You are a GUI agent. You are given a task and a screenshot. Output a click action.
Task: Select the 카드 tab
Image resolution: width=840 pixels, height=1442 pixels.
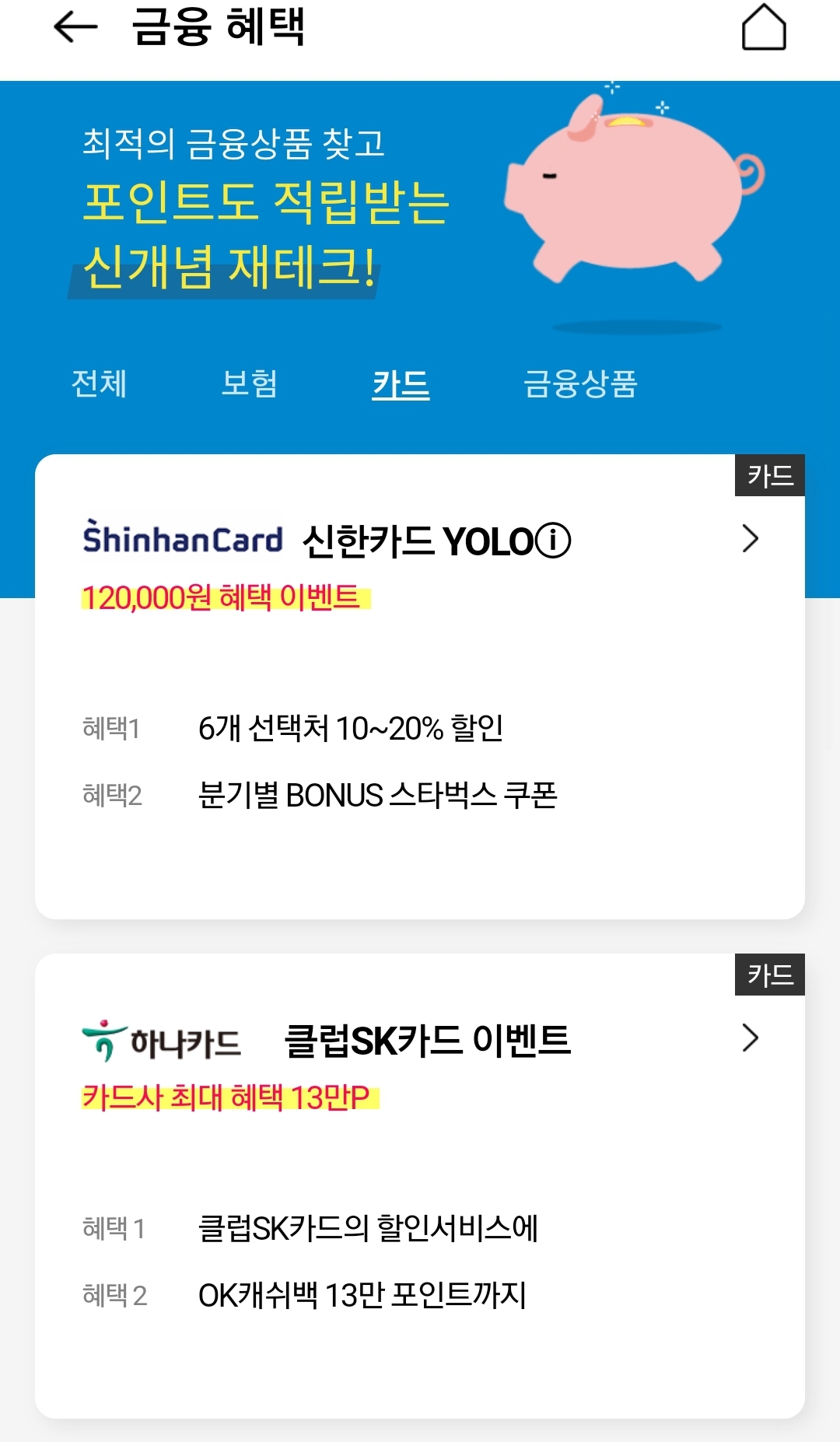[x=401, y=384]
